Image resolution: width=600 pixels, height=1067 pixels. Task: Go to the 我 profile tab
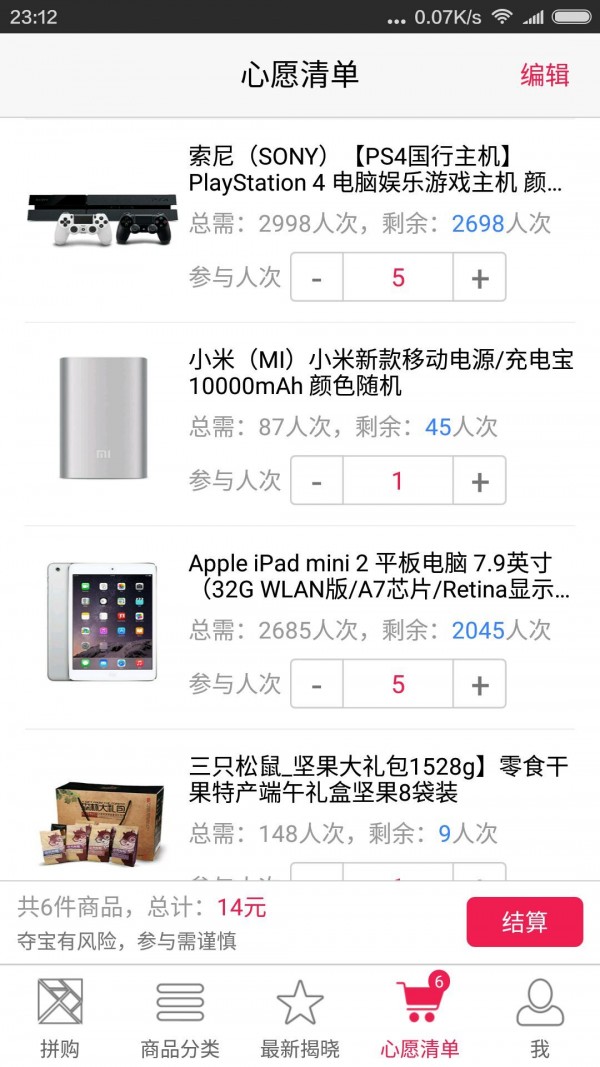[540, 1018]
